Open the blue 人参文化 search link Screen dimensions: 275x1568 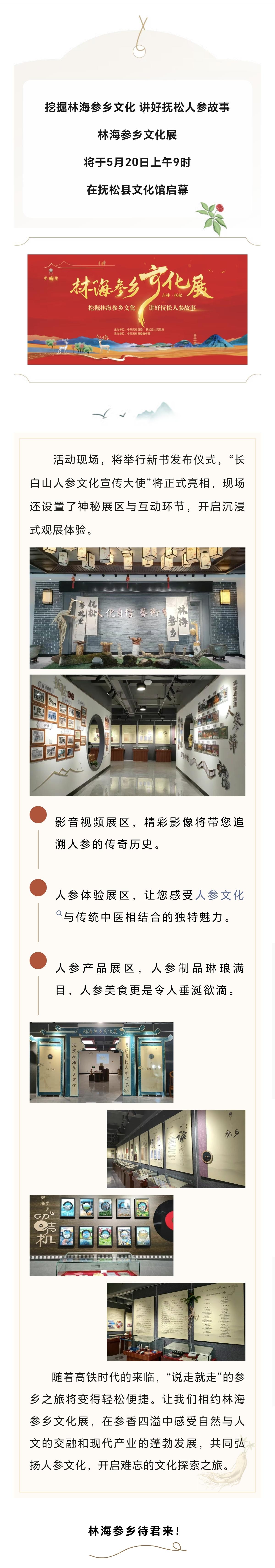(x=219, y=895)
